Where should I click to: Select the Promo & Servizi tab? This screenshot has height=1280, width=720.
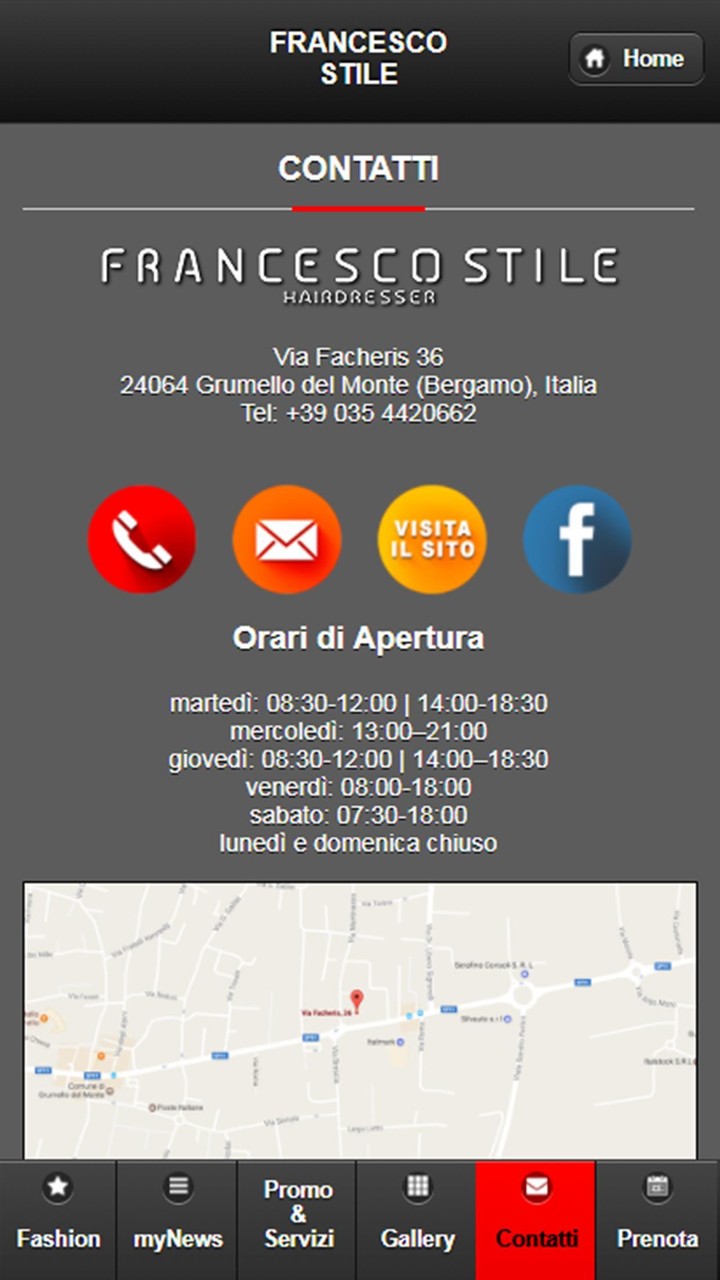pos(297,1218)
